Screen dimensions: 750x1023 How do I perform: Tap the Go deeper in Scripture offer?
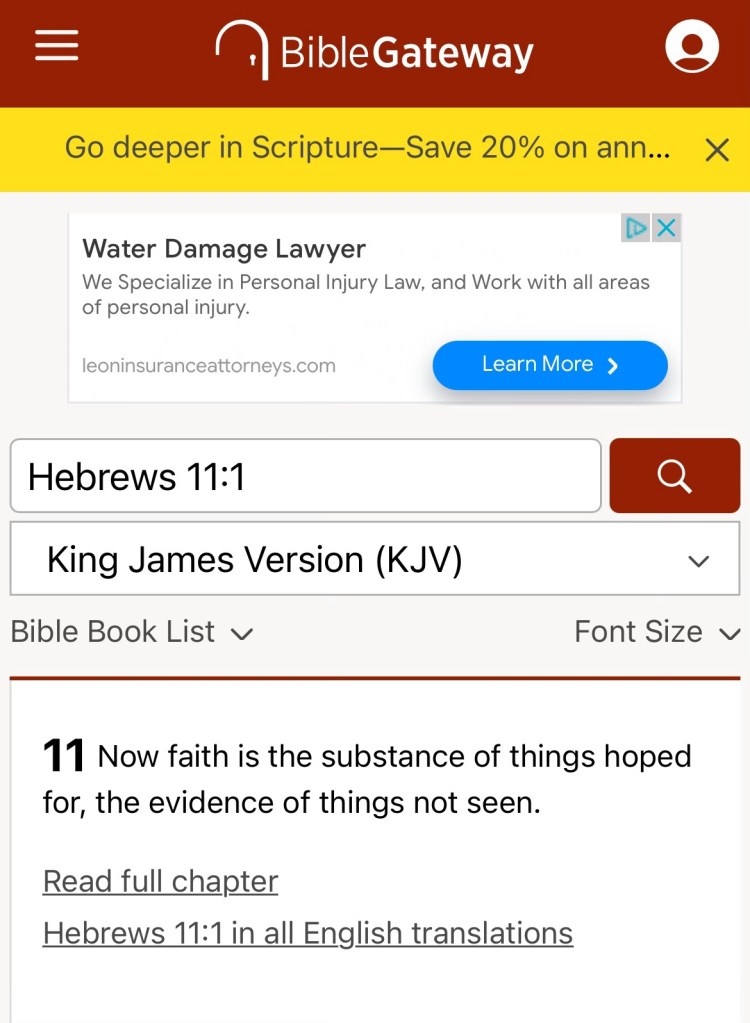point(367,148)
